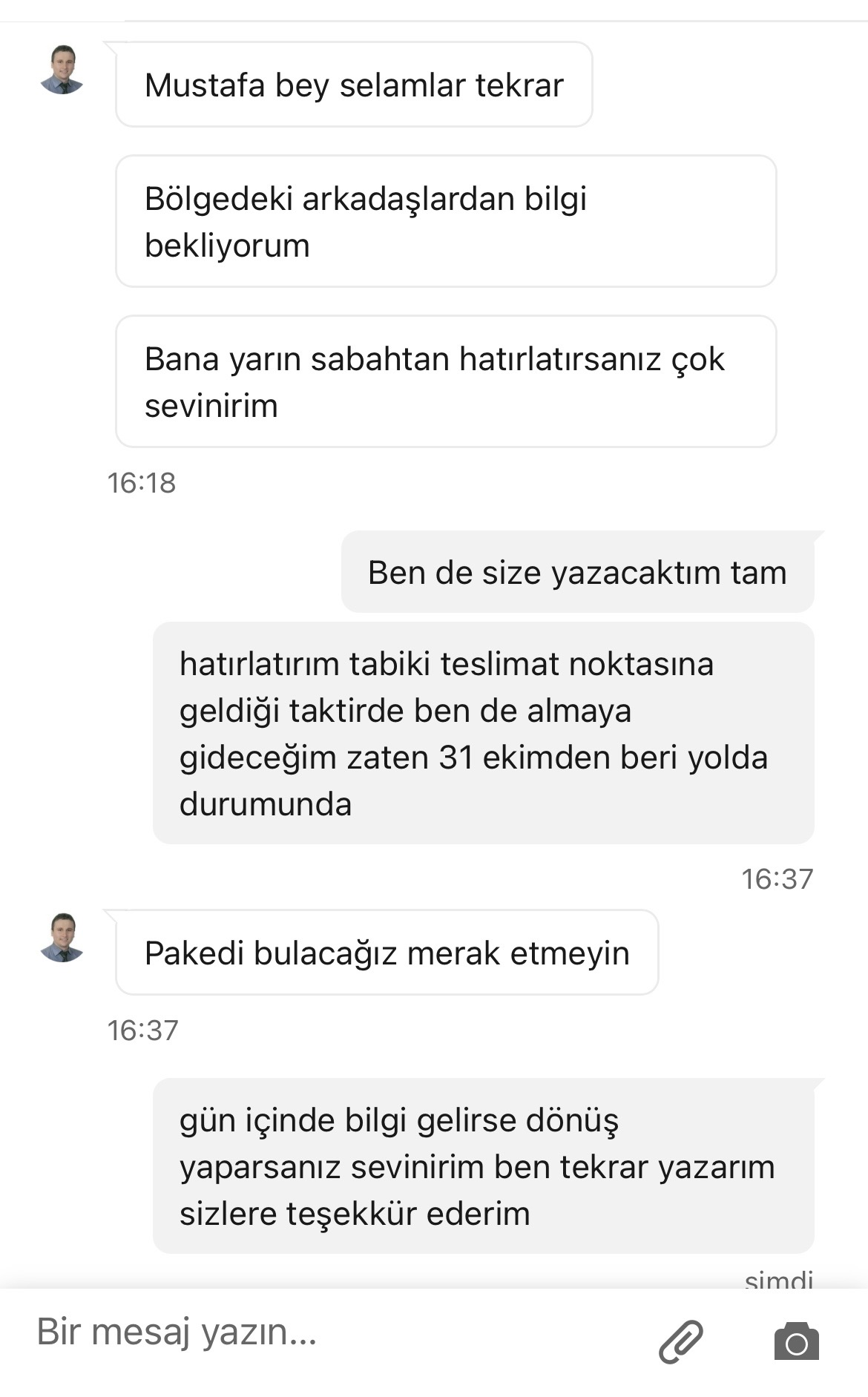The width and height of the screenshot is (868, 1397).
Task: Open the camera to send a photo
Action: click(797, 1341)
